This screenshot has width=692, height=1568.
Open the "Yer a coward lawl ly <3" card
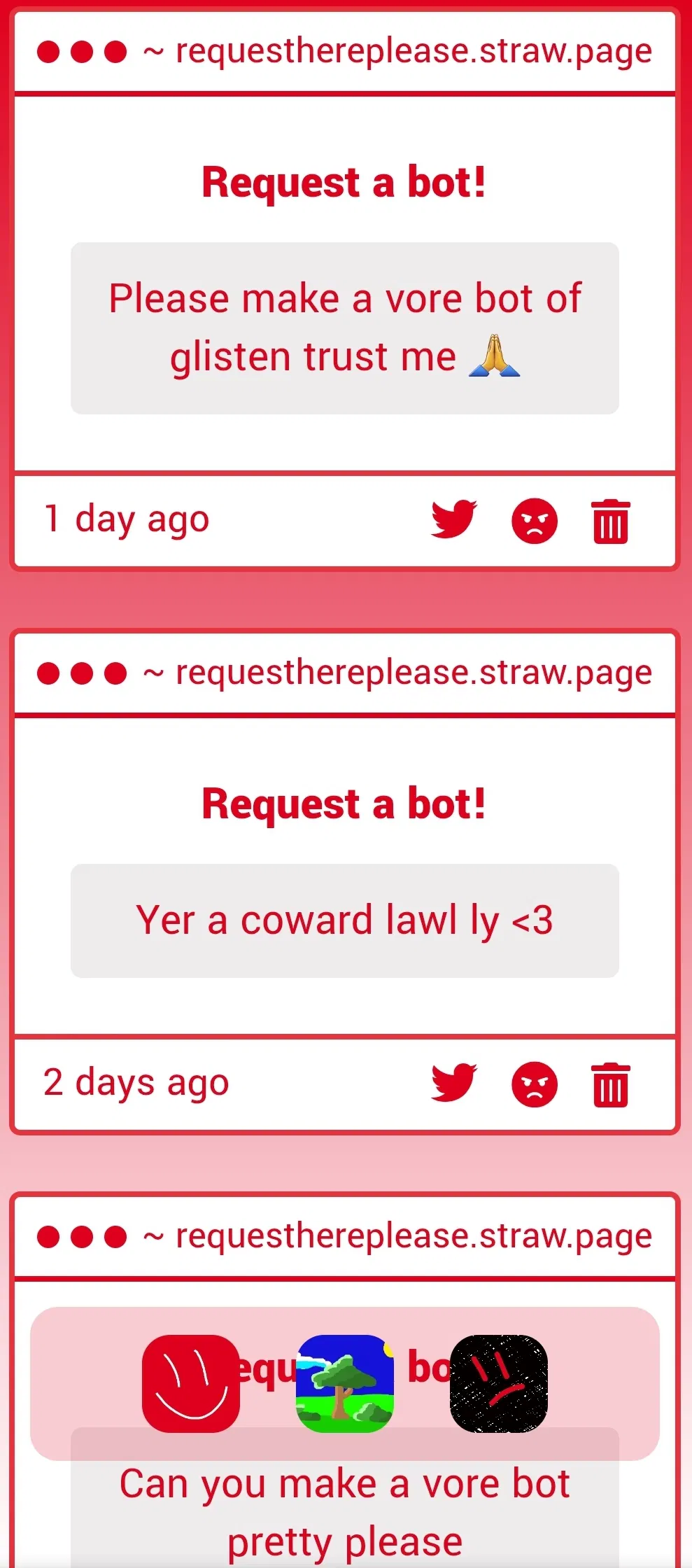coord(344,920)
